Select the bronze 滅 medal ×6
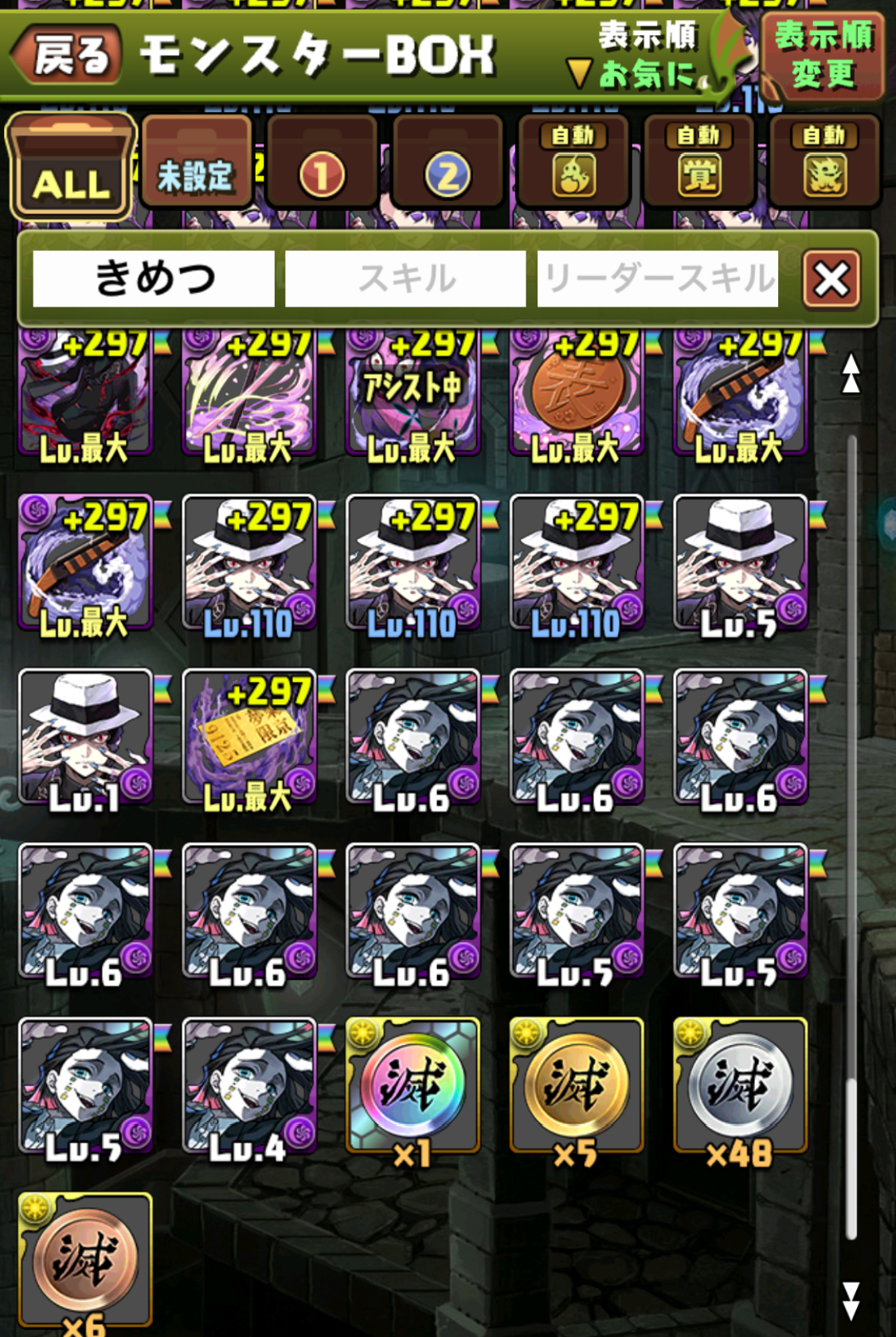The height and width of the screenshot is (1337, 896). pyautogui.click(x=85, y=1261)
